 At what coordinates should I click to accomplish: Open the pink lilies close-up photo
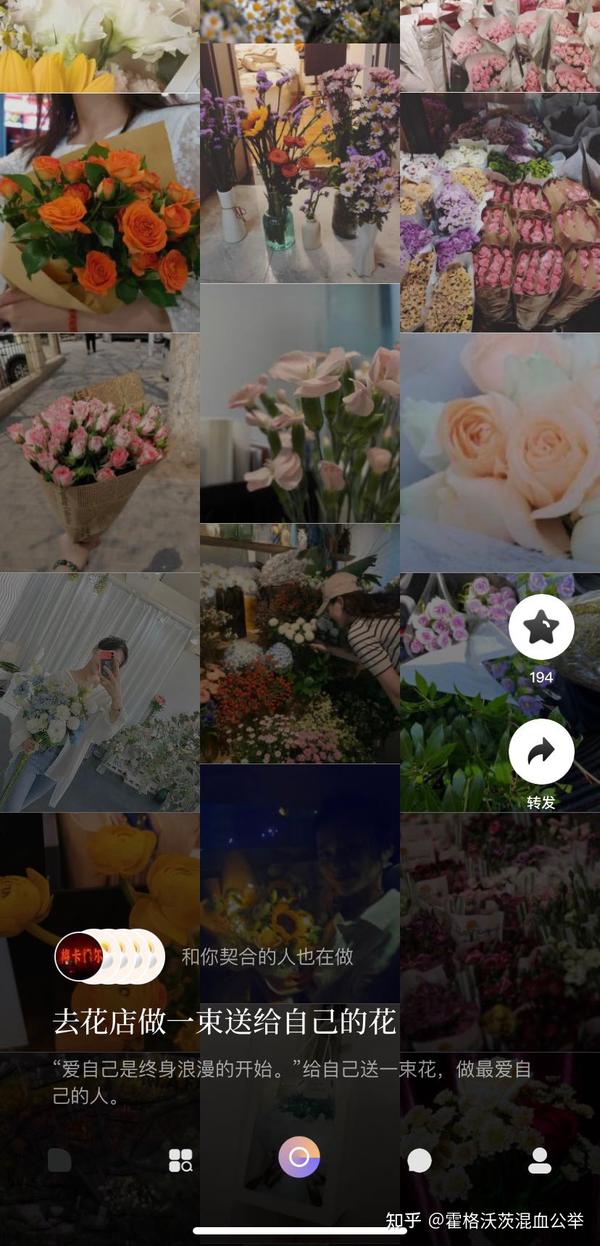(x=299, y=403)
